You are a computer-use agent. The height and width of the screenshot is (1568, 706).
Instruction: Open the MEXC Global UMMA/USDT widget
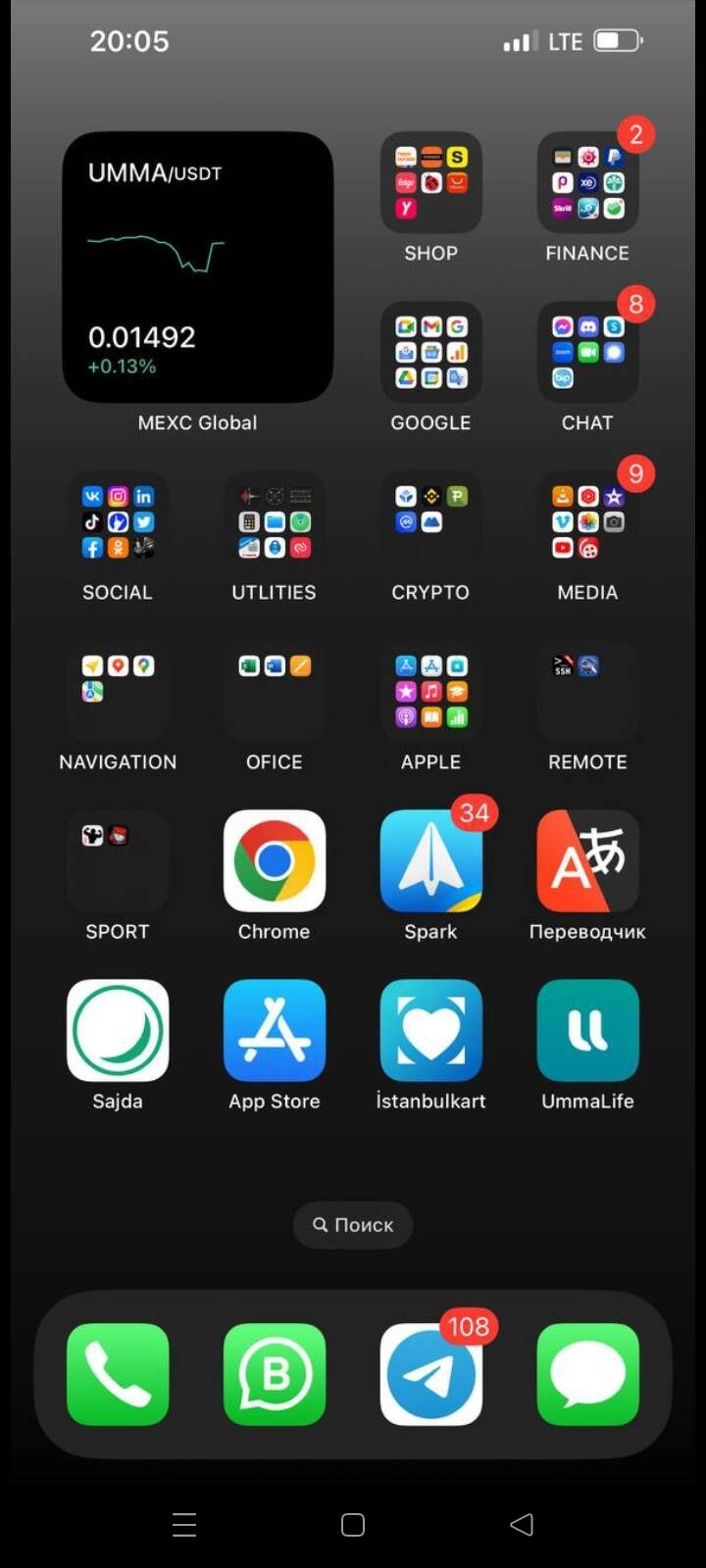(x=197, y=267)
